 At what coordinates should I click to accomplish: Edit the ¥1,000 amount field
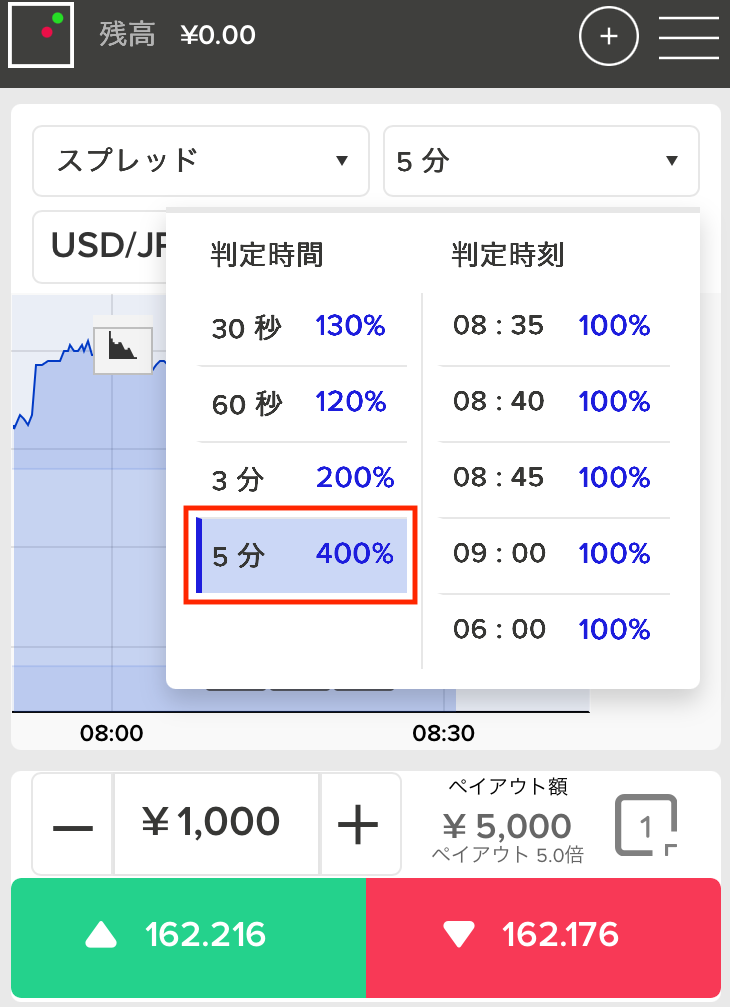(x=216, y=824)
